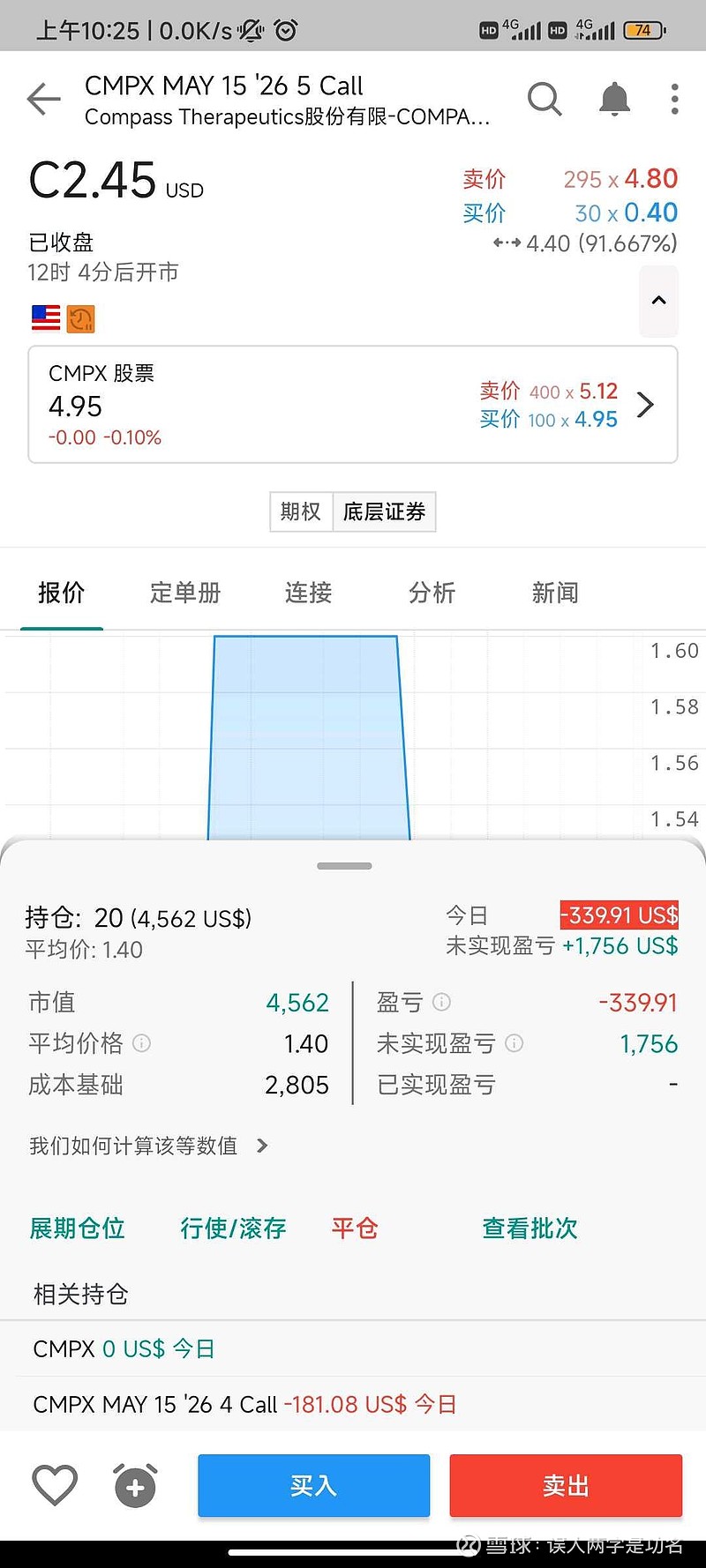706x1568 pixels.
Task: Switch to the 定单册 tab
Action: click(185, 593)
